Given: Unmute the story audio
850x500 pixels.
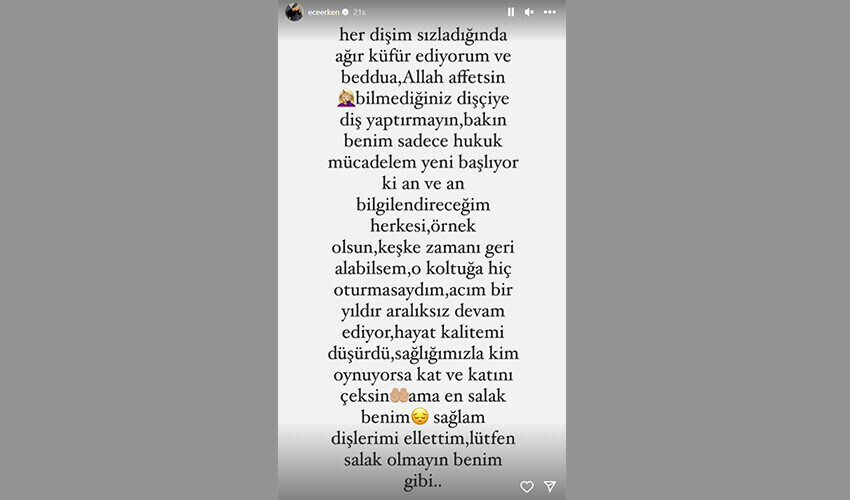Looking at the screenshot, I should [530, 12].
